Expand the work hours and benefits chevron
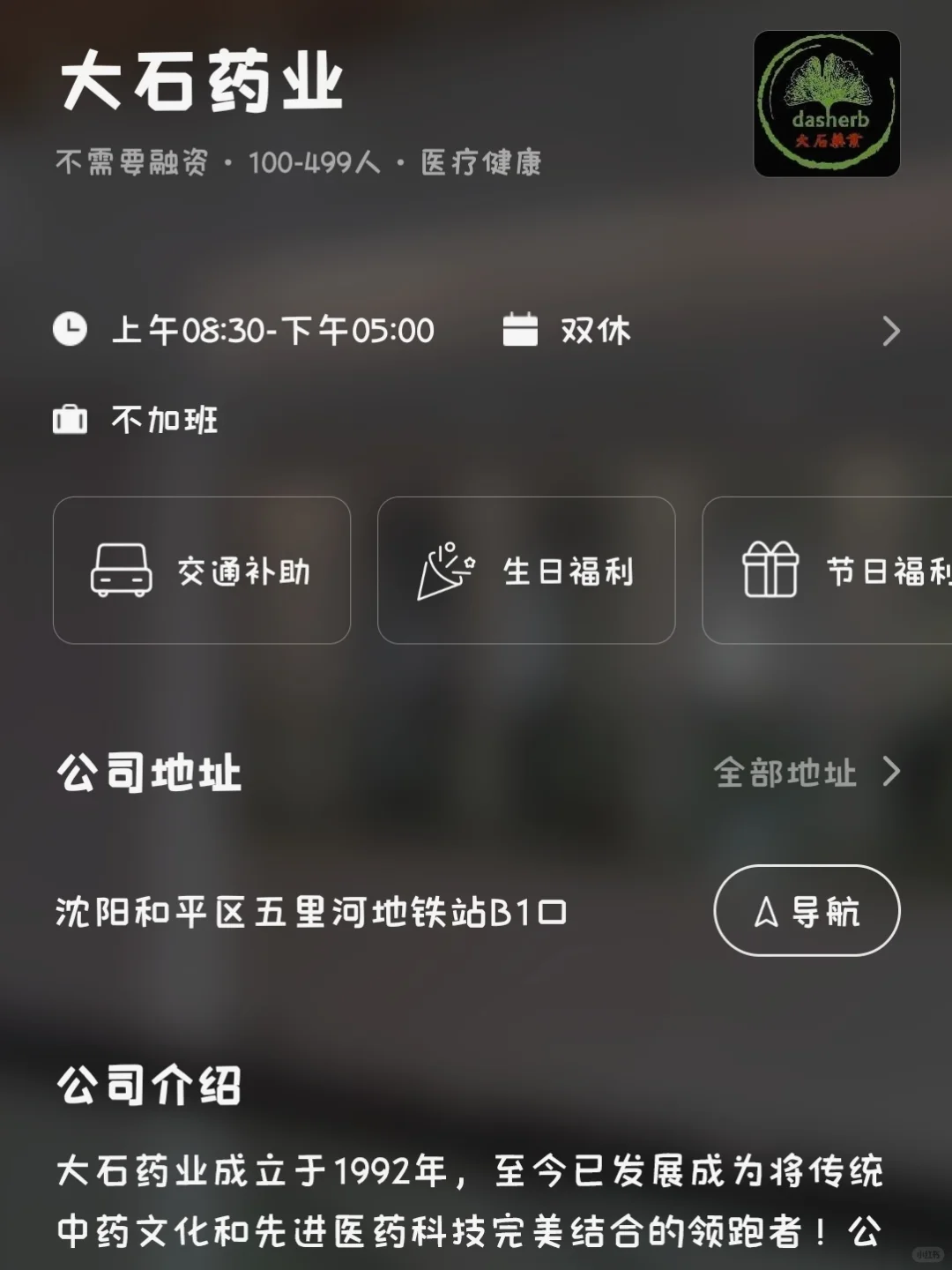This screenshot has width=952, height=1270. tap(891, 332)
